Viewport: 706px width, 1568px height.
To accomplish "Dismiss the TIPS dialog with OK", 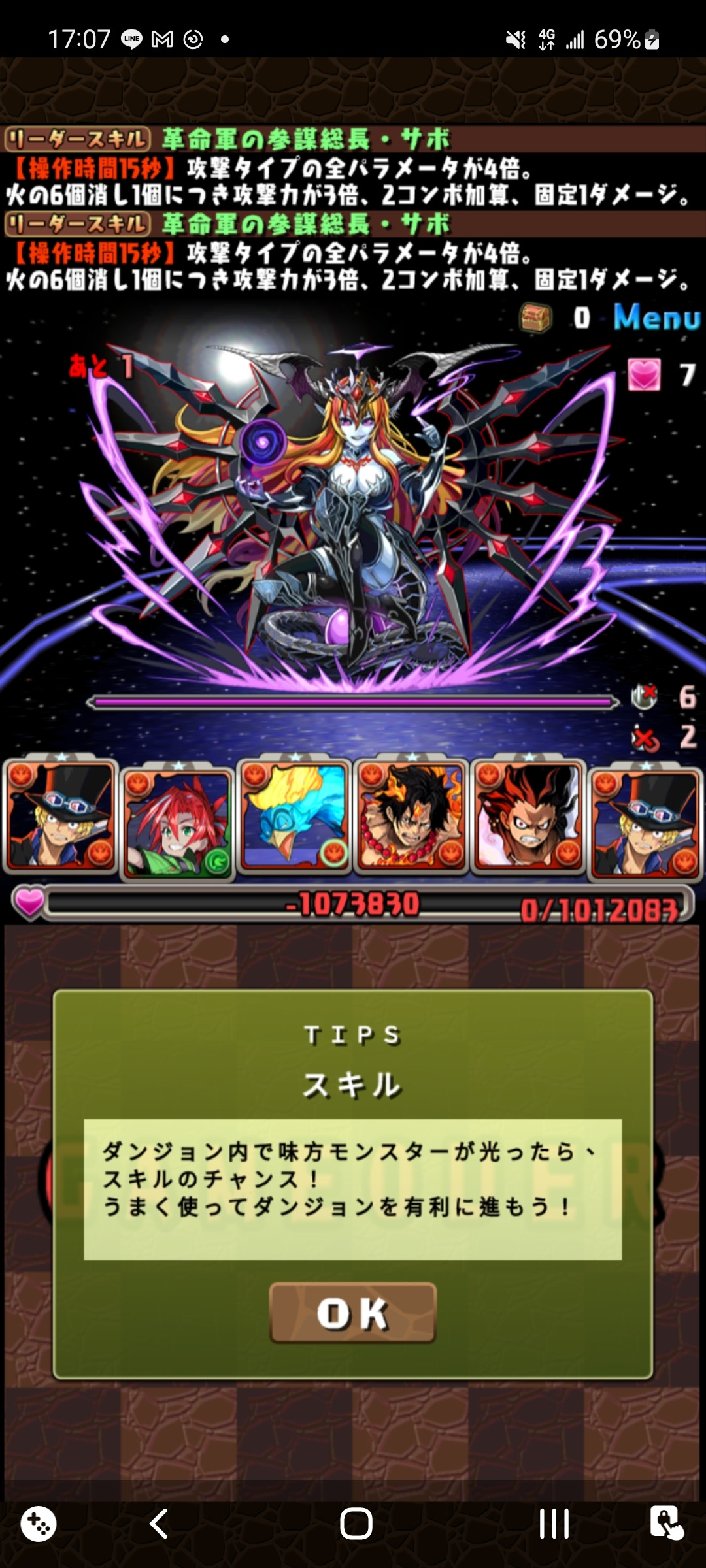I will click(353, 1313).
